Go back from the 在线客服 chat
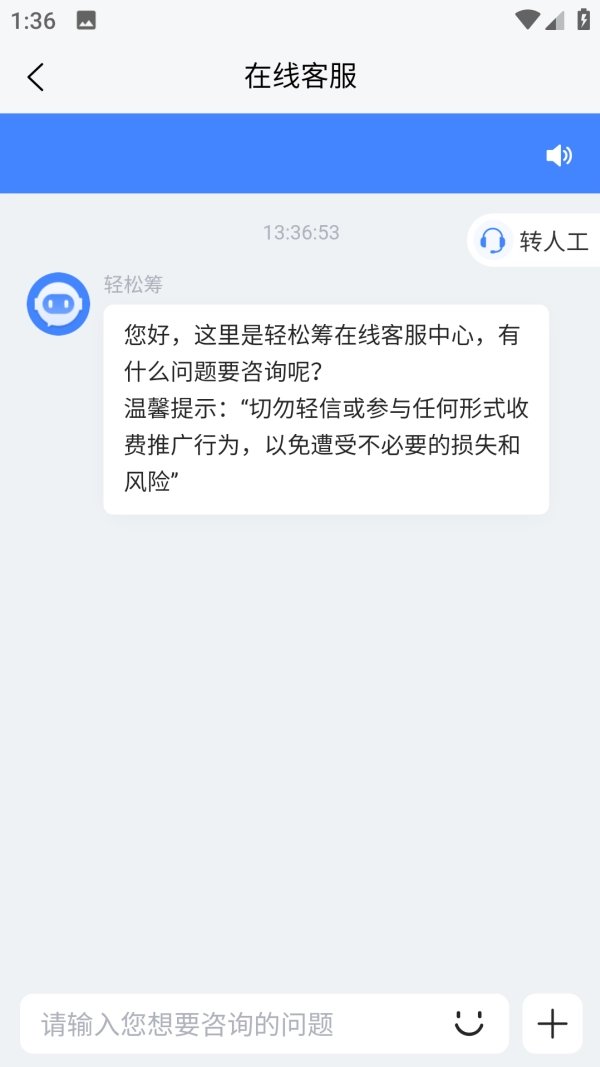The image size is (600, 1067). [36, 77]
